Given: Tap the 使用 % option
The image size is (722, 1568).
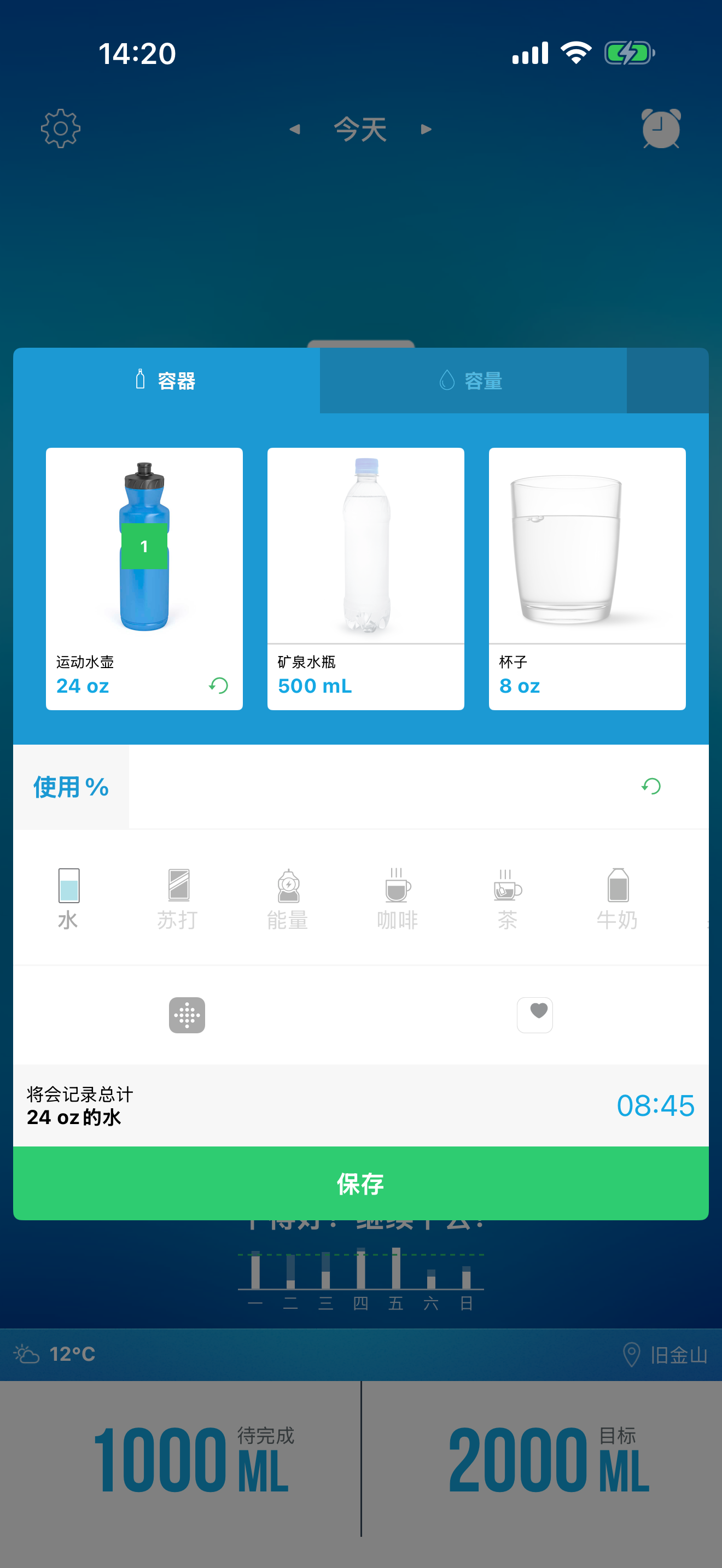Looking at the screenshot, I should [71, 786].
